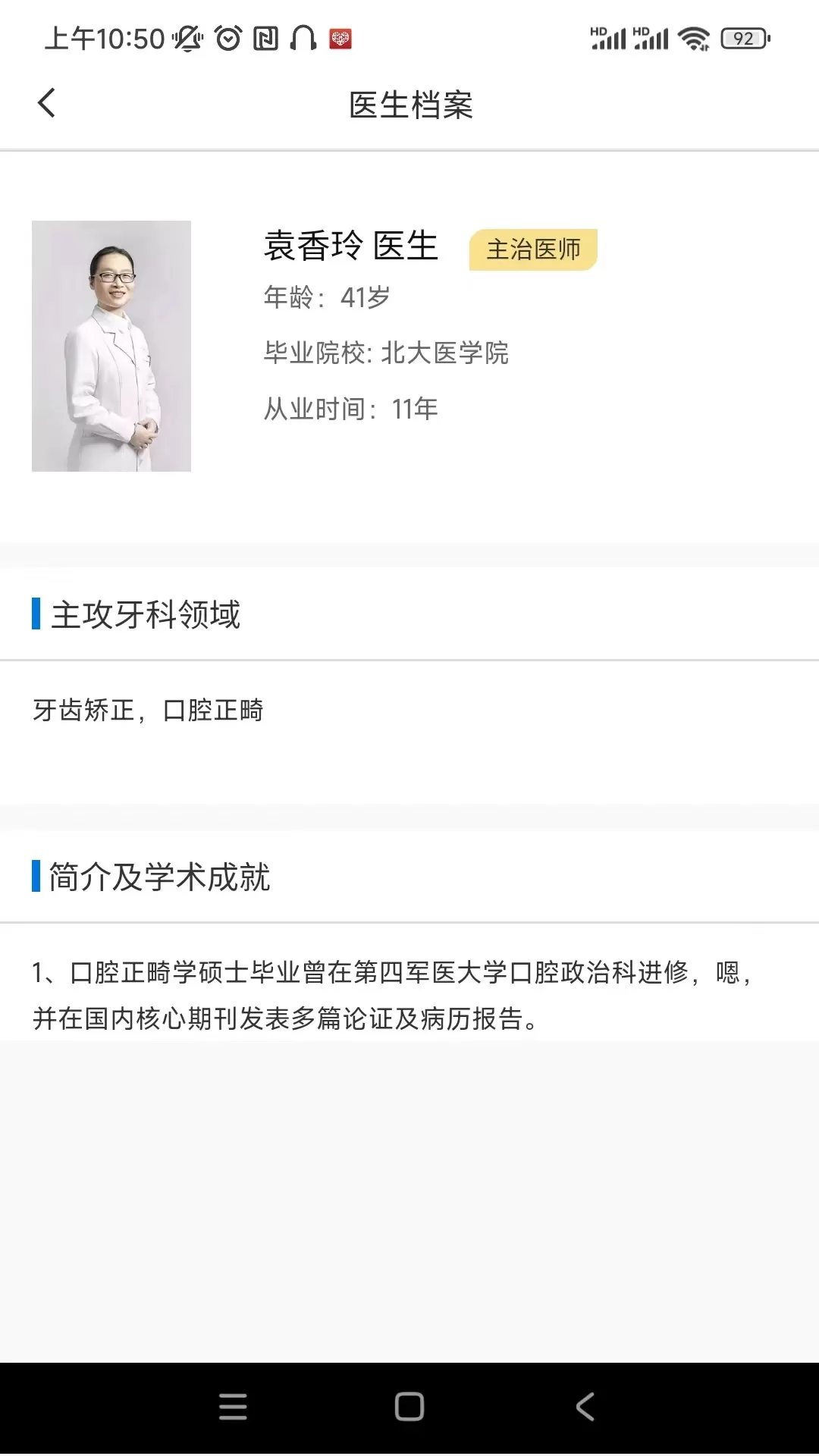Viewport: 819px width, 1456px height.
Task: Tap the system back arrow in navigation bar
Action: (585, 1407)
